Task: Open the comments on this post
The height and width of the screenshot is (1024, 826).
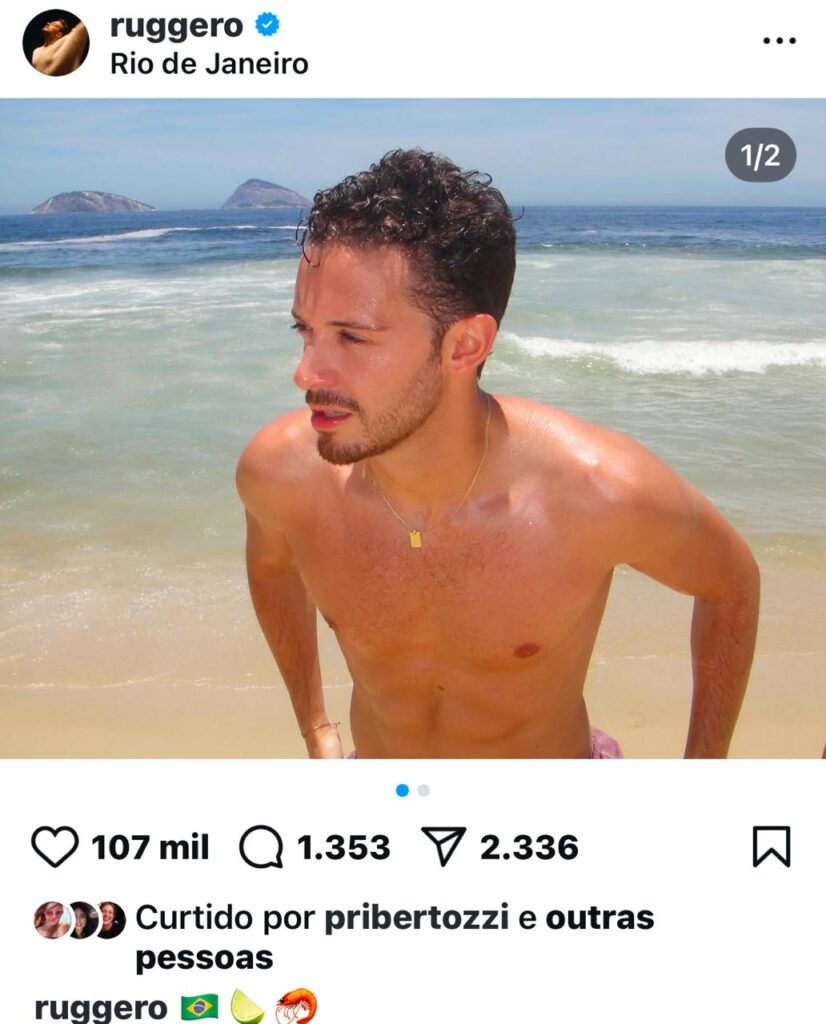Action: pos(261,847)
